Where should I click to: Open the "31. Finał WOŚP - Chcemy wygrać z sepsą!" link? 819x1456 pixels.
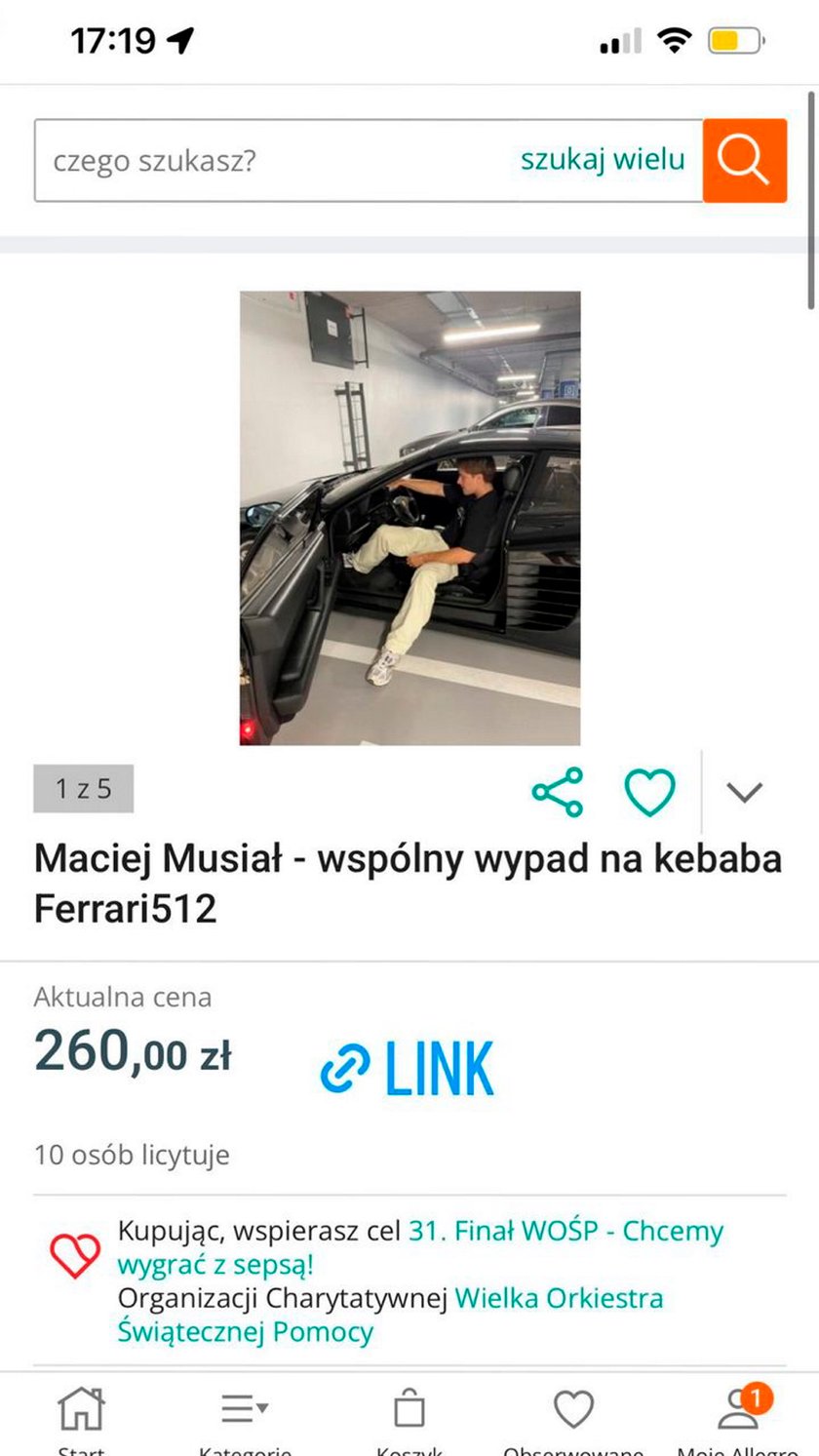click(565, 1233)
